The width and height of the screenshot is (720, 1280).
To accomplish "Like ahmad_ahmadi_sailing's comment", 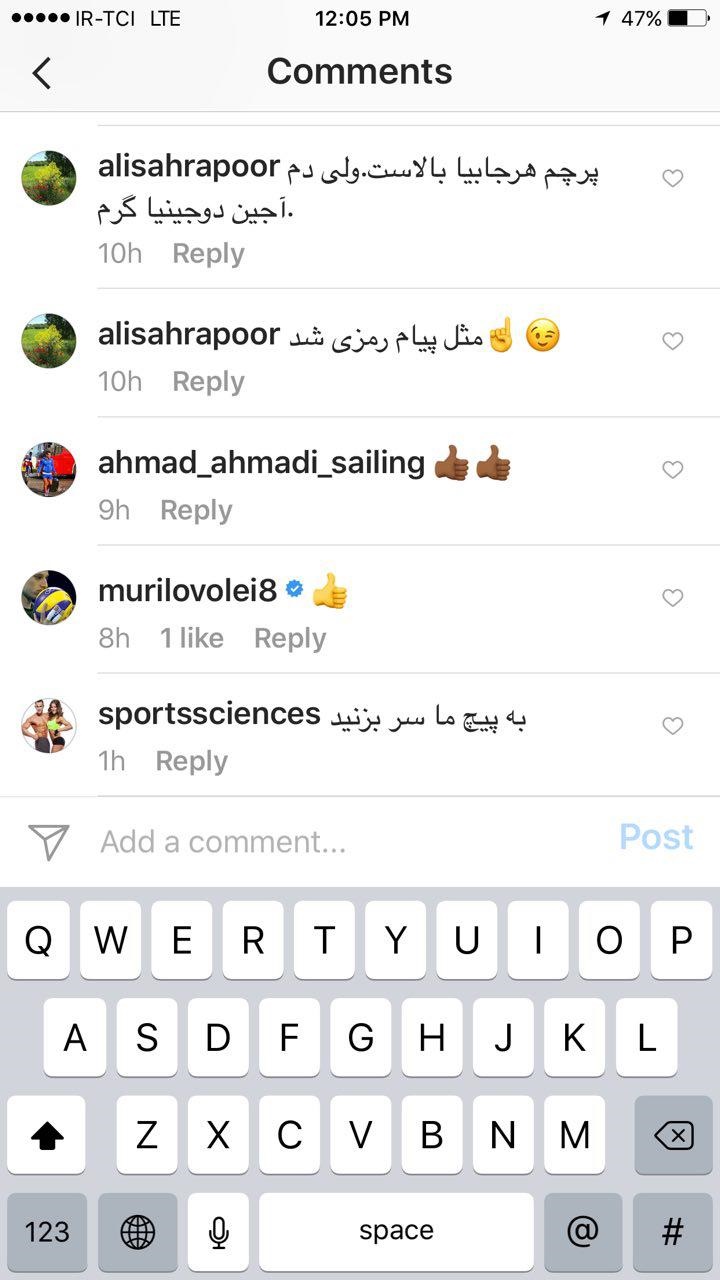I will [x=673, y=470].
